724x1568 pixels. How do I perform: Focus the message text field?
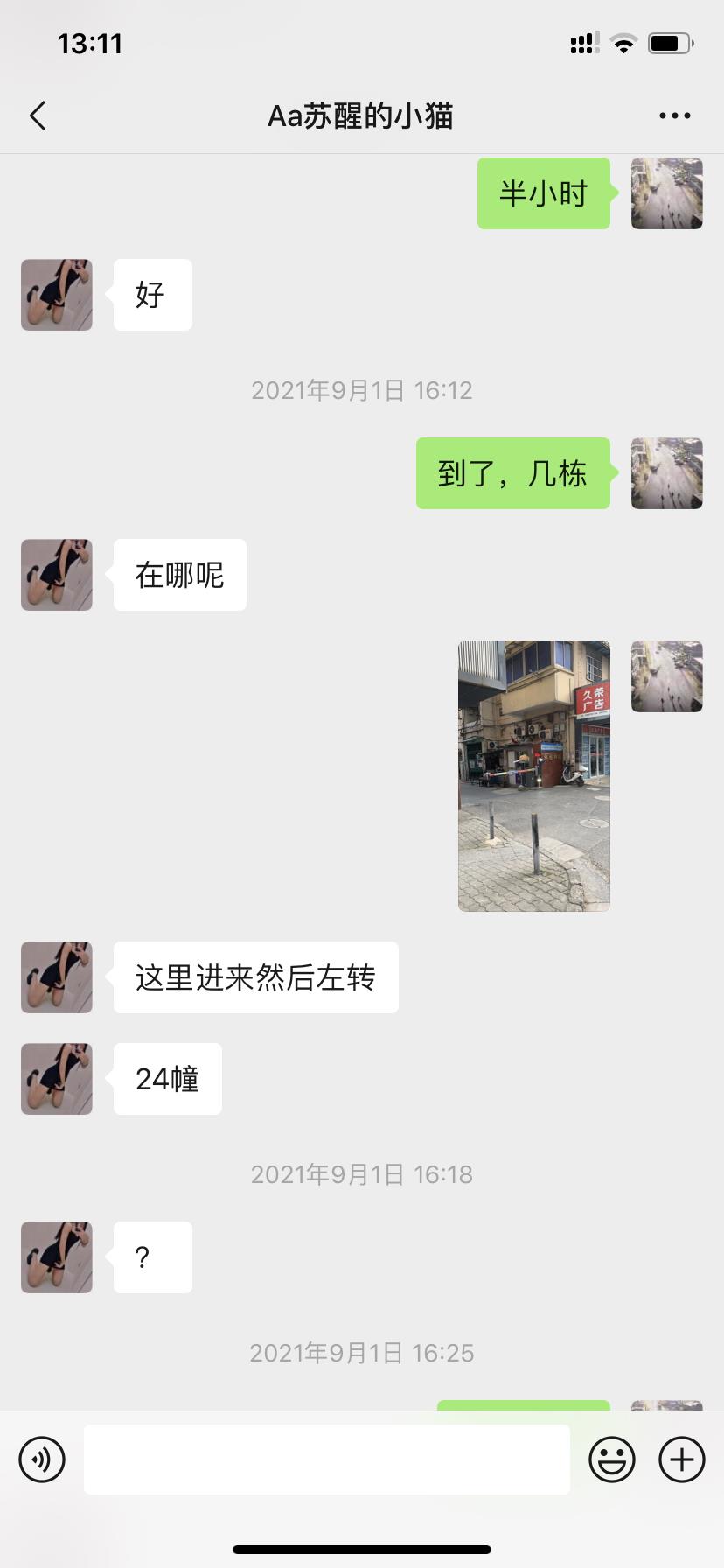point(326,1459)
